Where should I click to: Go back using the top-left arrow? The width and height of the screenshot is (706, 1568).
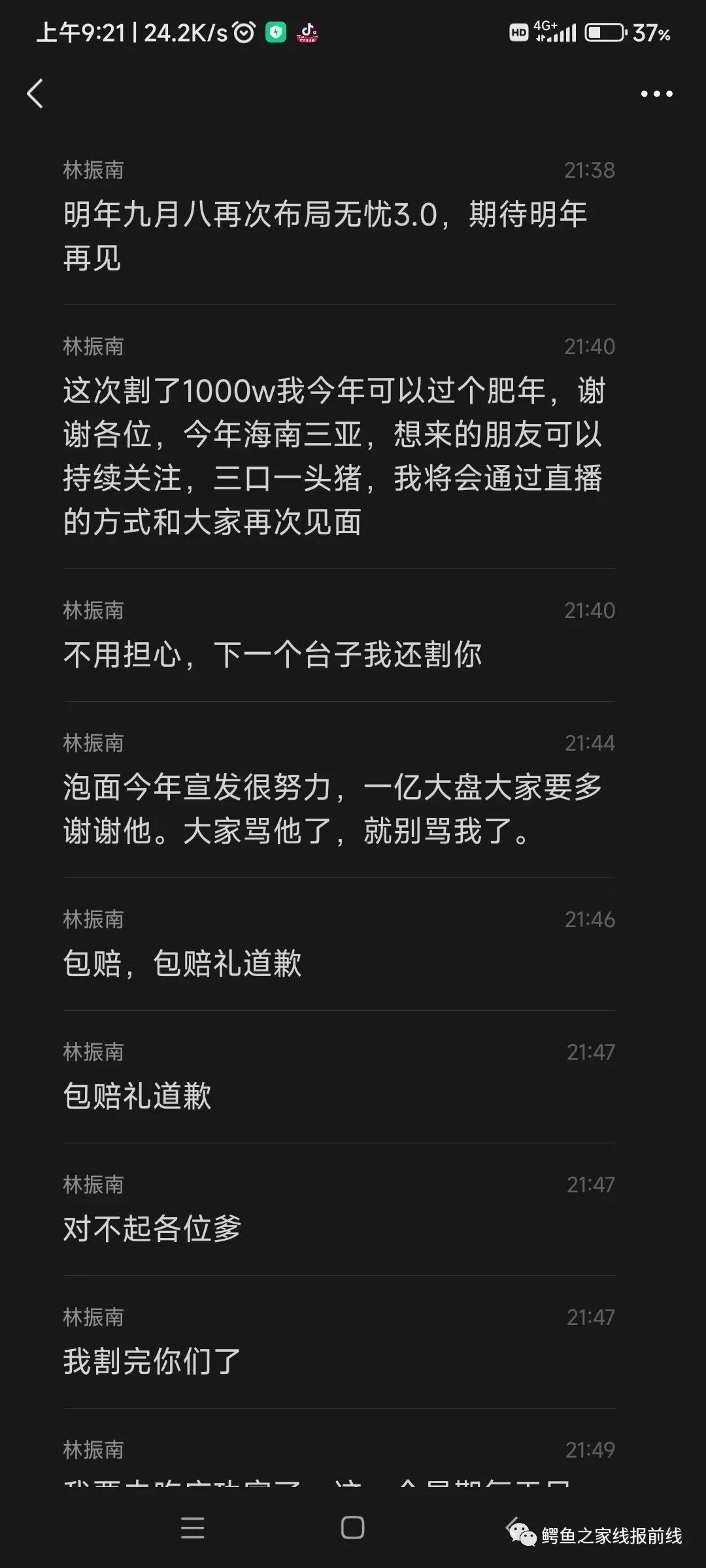[35, 93]
